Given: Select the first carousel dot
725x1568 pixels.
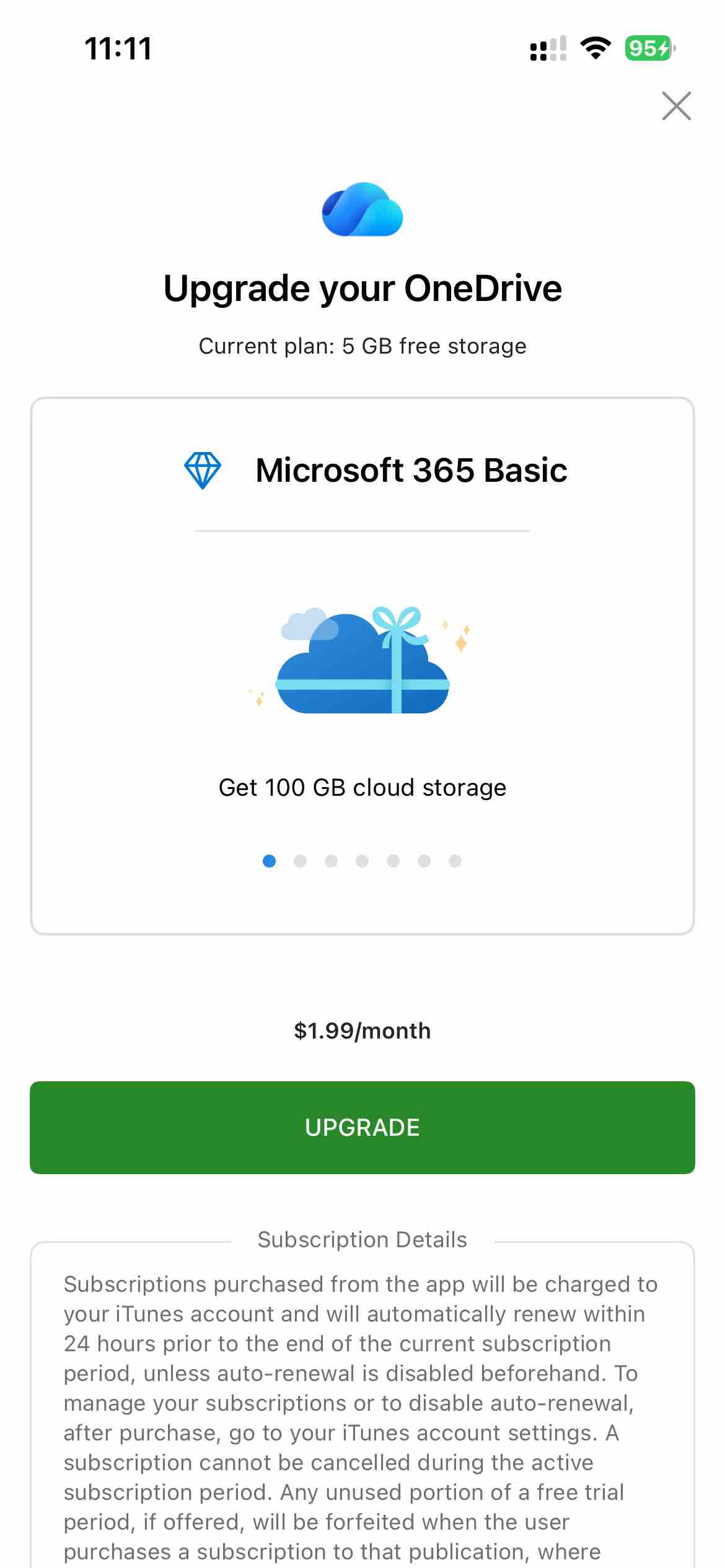Looking at the screenshot, I should (270, 861).
